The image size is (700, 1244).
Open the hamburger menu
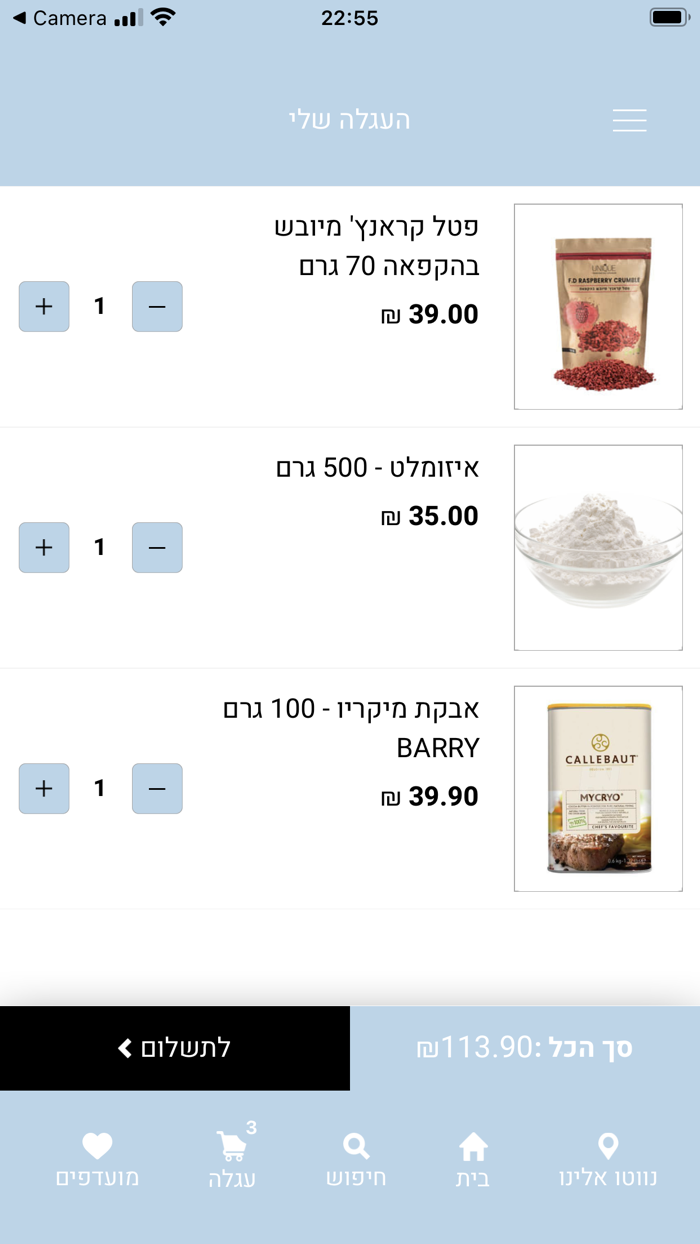coord(629,120)
